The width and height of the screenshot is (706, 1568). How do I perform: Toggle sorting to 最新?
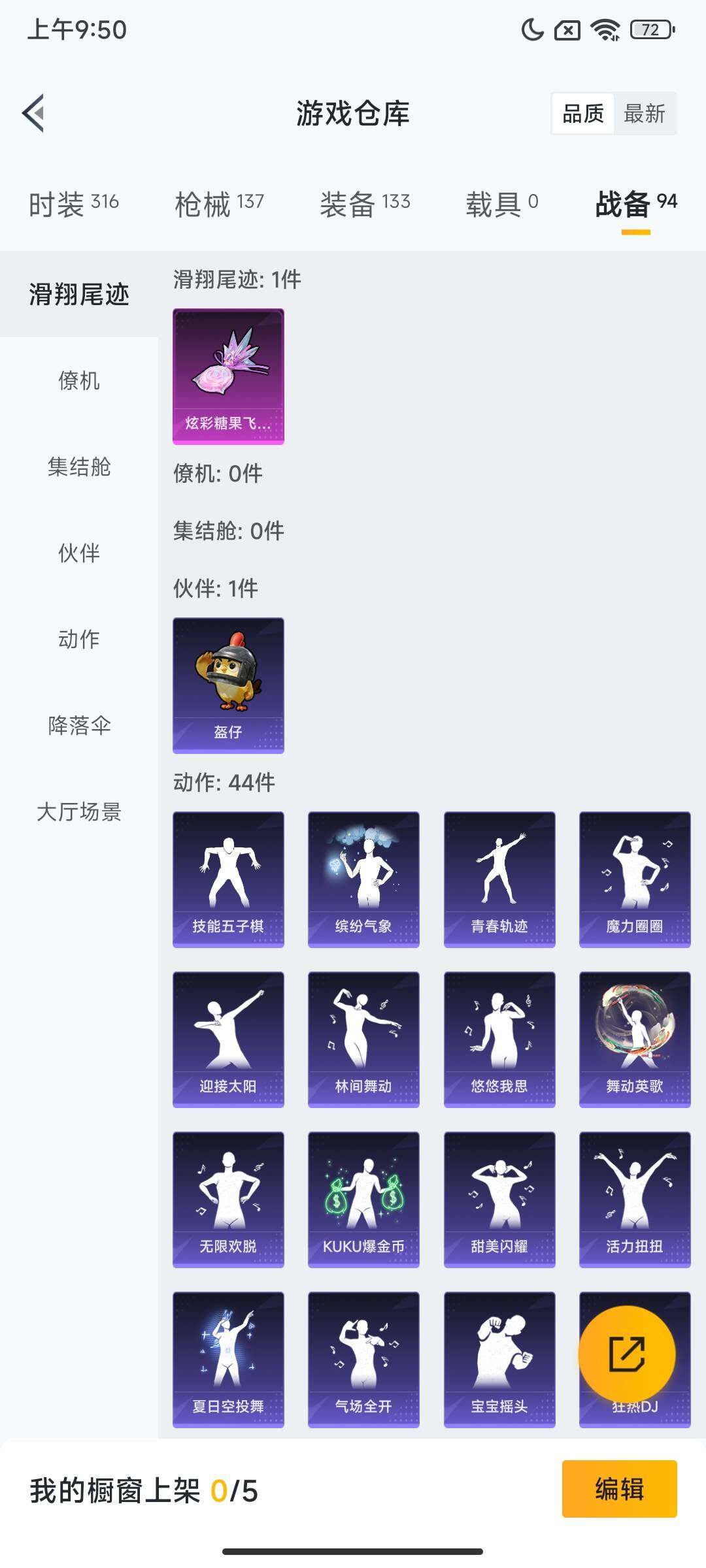(x=645, y=115)
